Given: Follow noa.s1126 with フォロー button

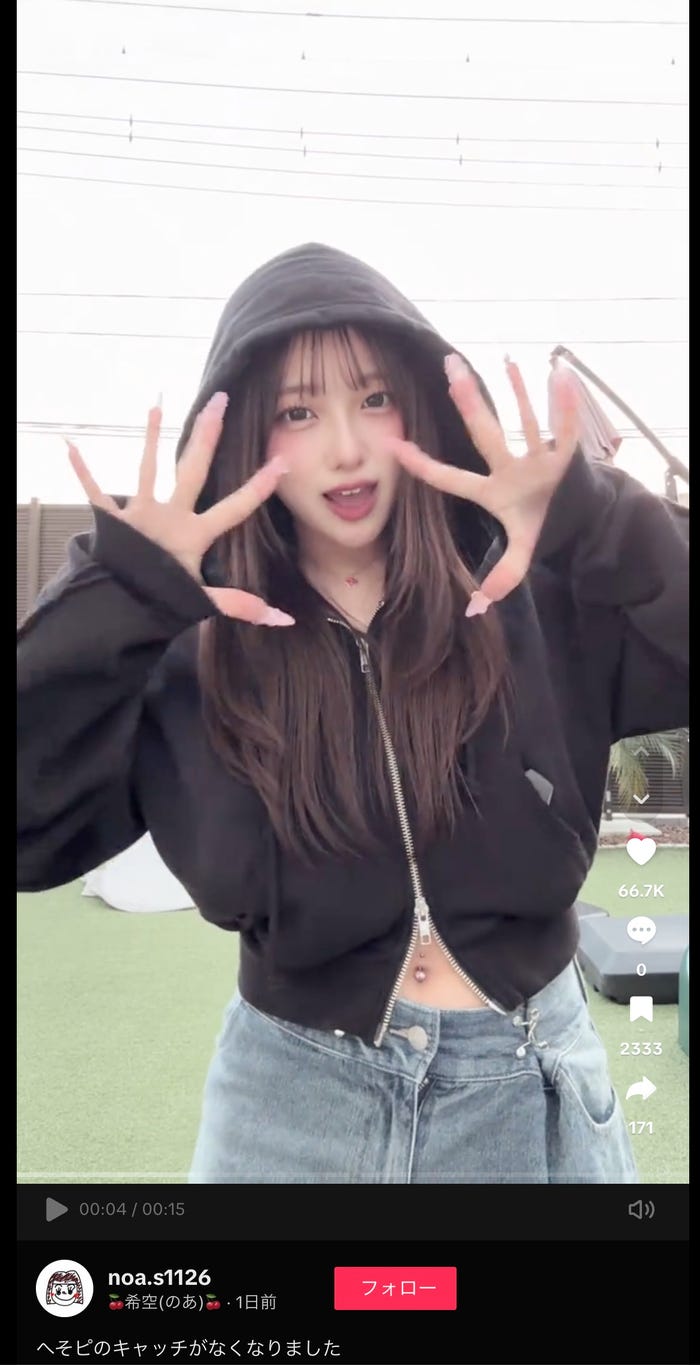Looking at the screenshot, I should click(x=395, y=1288).
